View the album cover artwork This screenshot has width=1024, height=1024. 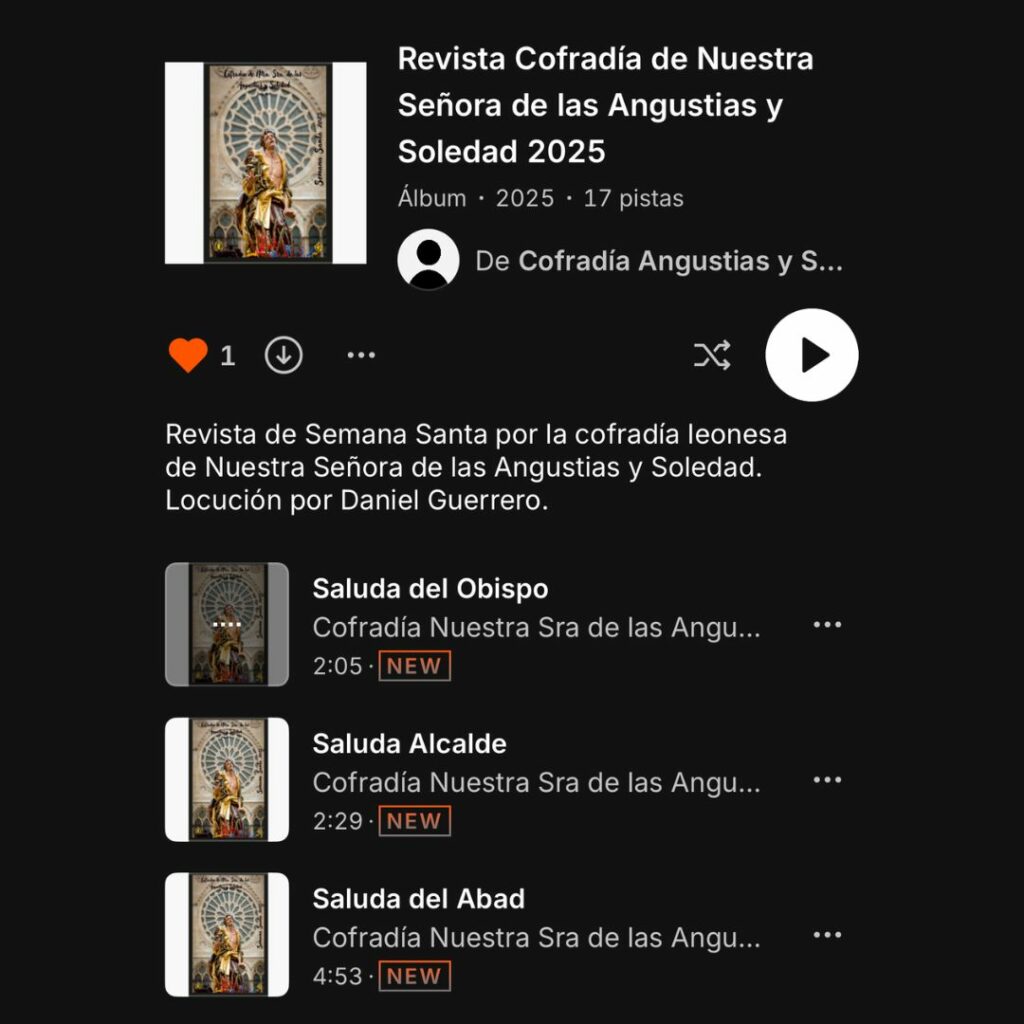266,163
